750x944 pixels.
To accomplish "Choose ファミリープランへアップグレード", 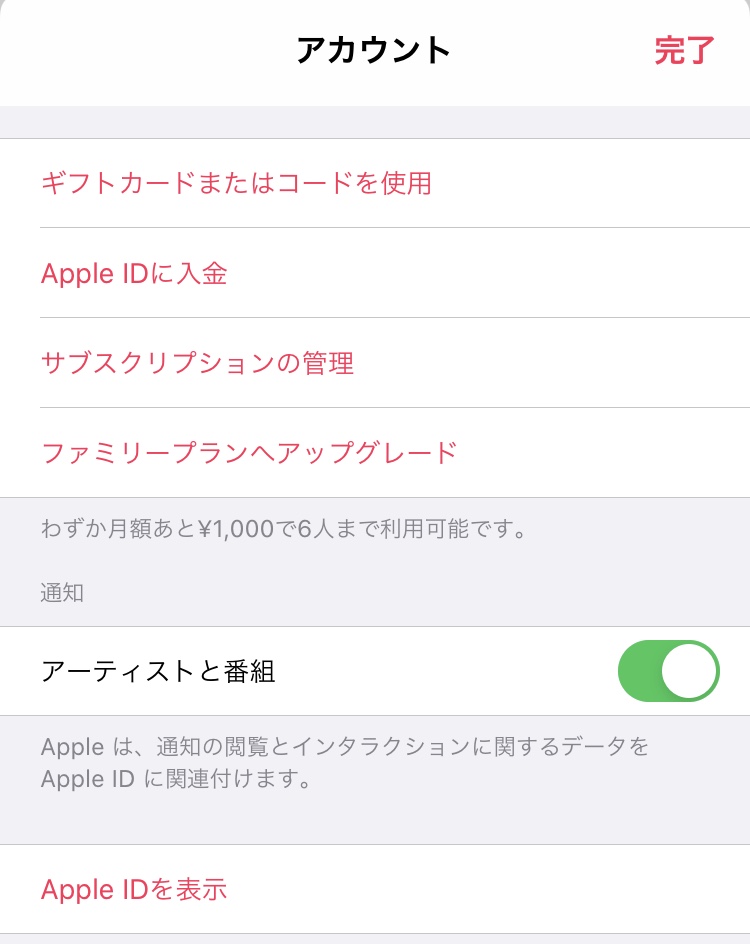I will click(x=249, y=453).
